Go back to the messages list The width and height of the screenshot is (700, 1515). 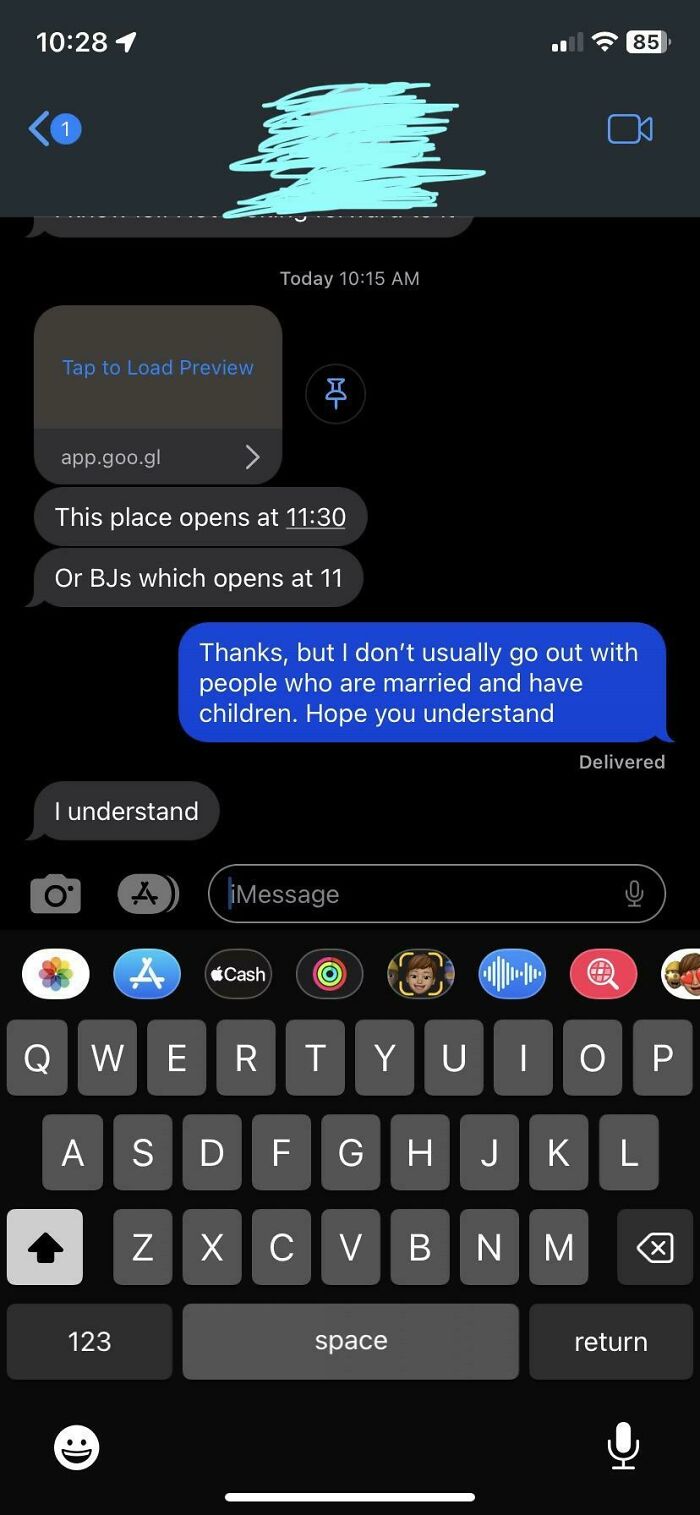click(52, 129)
